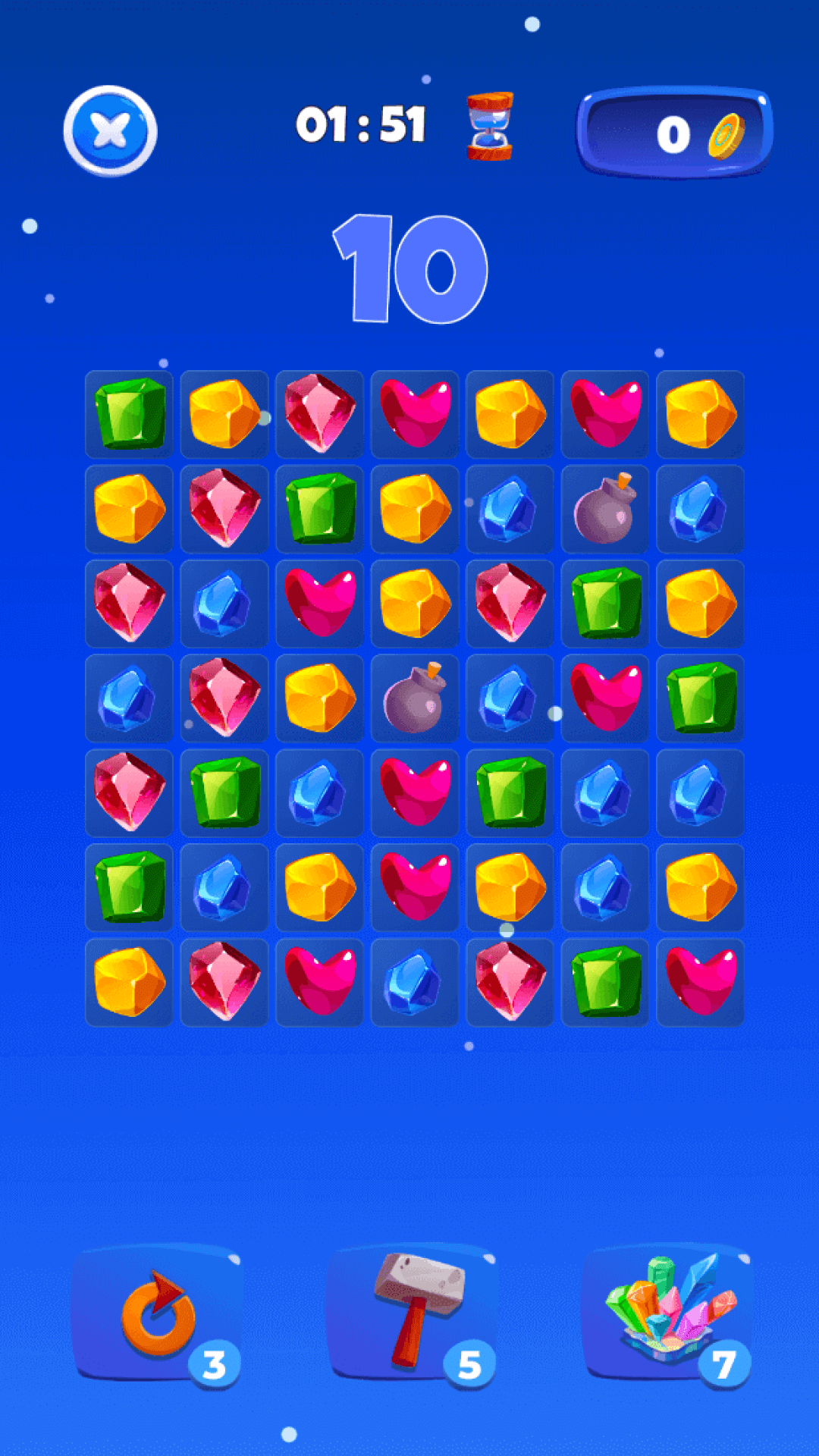
Task: Tap the bomb between two blue gems
Action: point(605,509)
